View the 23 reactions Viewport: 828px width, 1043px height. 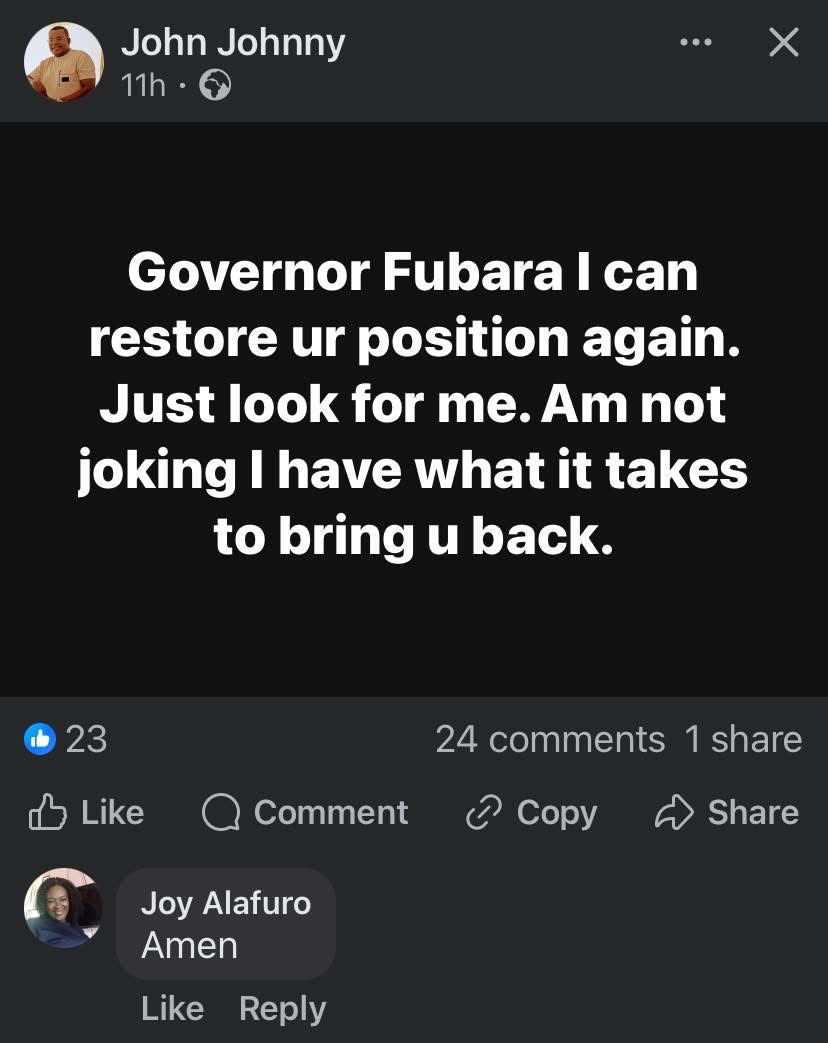(66, 739)
